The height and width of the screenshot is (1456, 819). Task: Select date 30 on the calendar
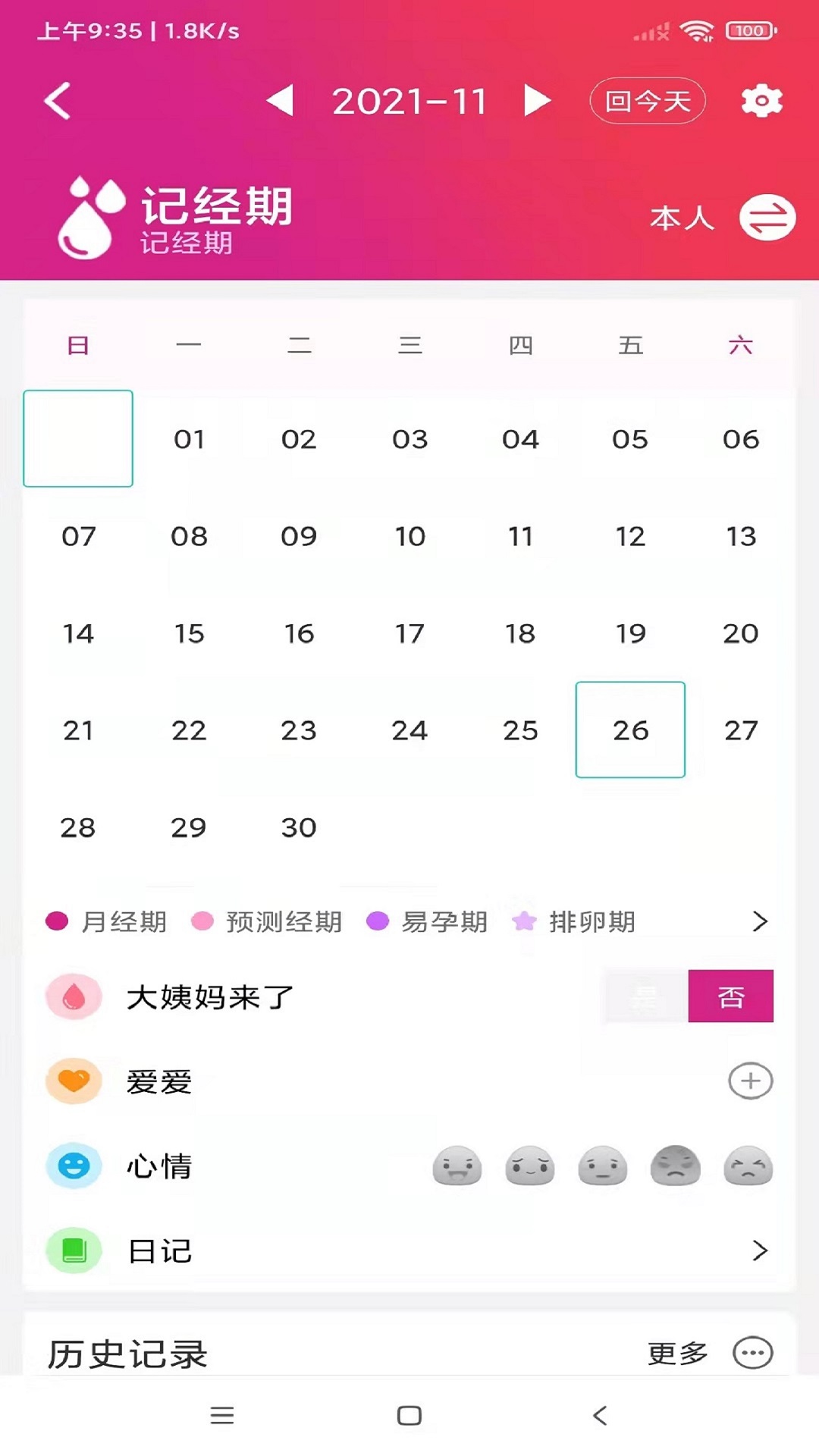pos(299,827)
